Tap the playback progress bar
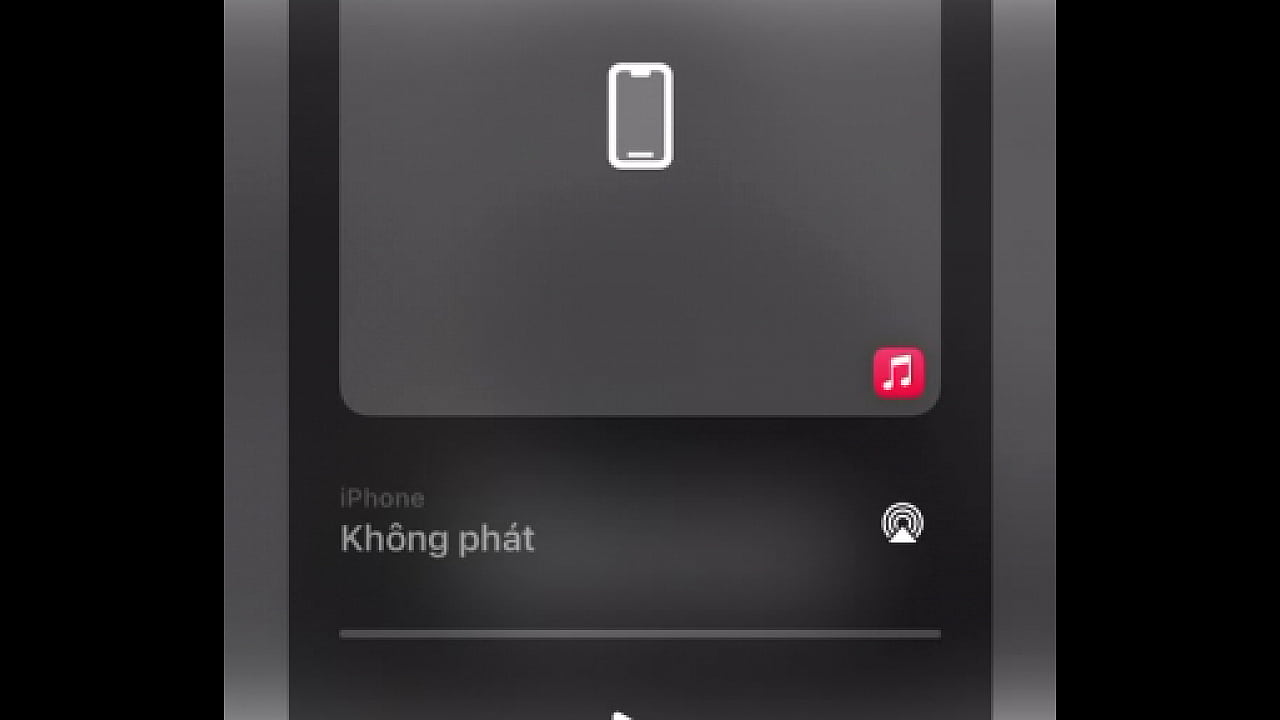The height and width of the screenshot is (720, 1280). (x=640, y=634)
